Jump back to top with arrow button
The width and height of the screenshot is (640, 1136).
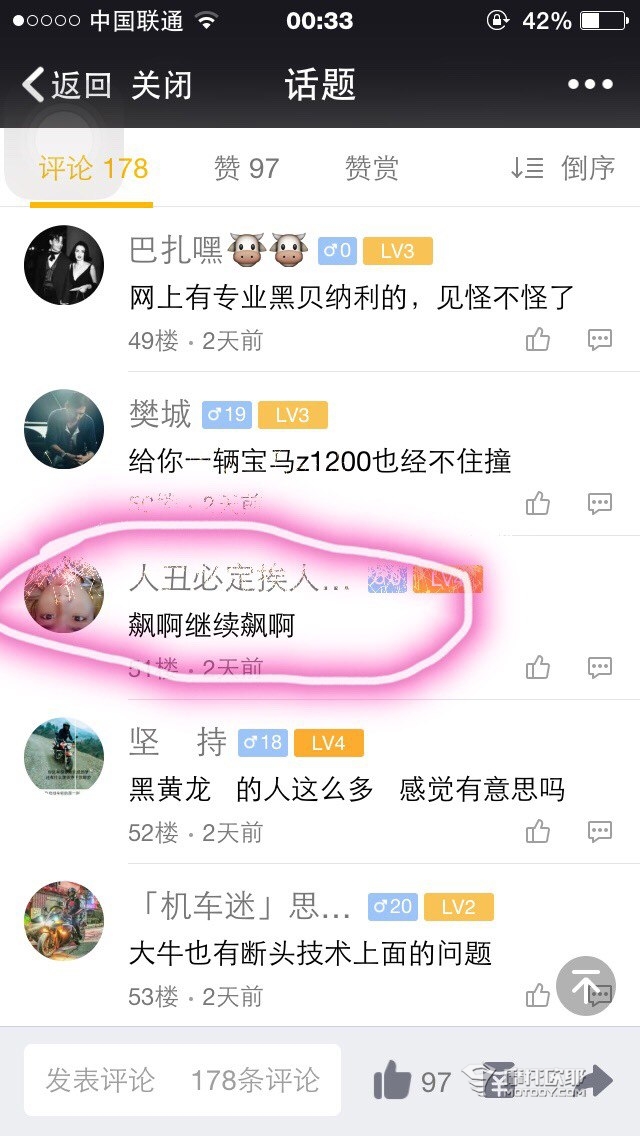coord(586,988)
